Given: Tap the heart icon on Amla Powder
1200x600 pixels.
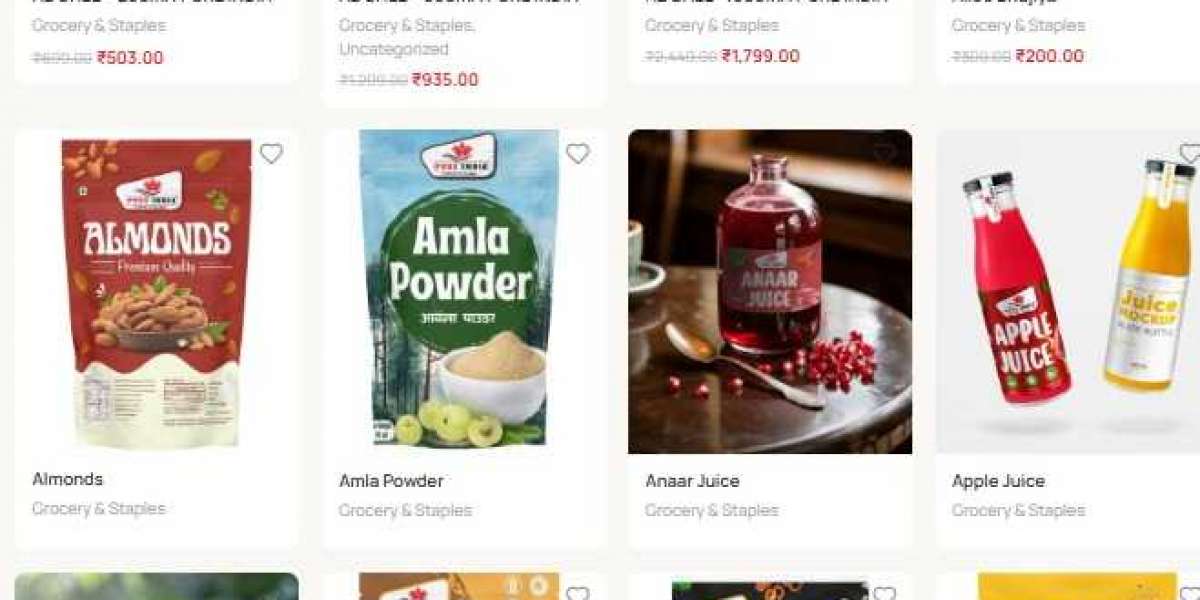Looking at the screenshot, I should pos(578,154).
